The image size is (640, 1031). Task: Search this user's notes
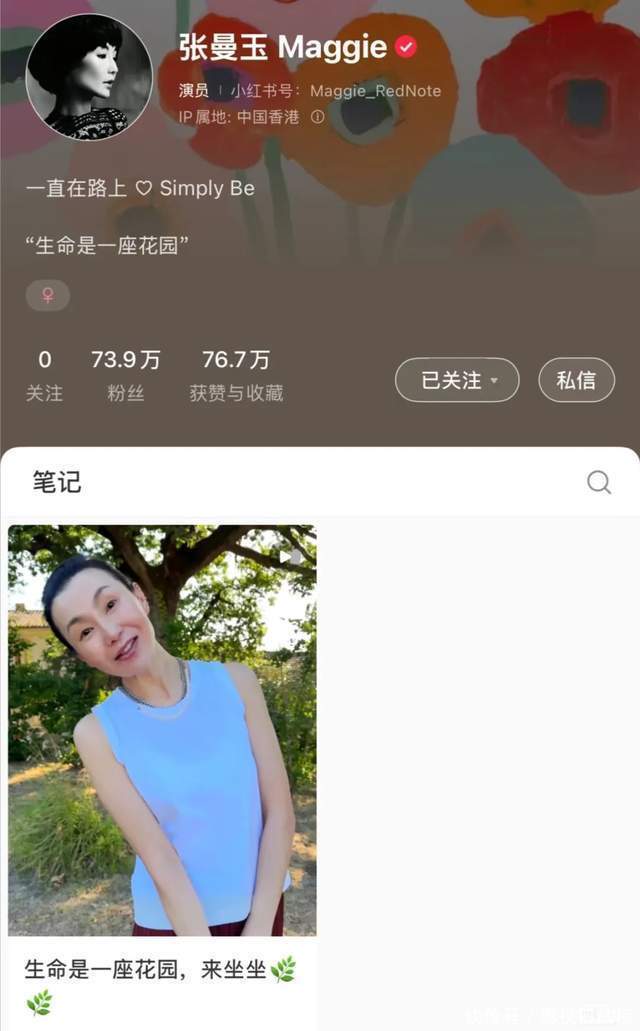[598, 483]
